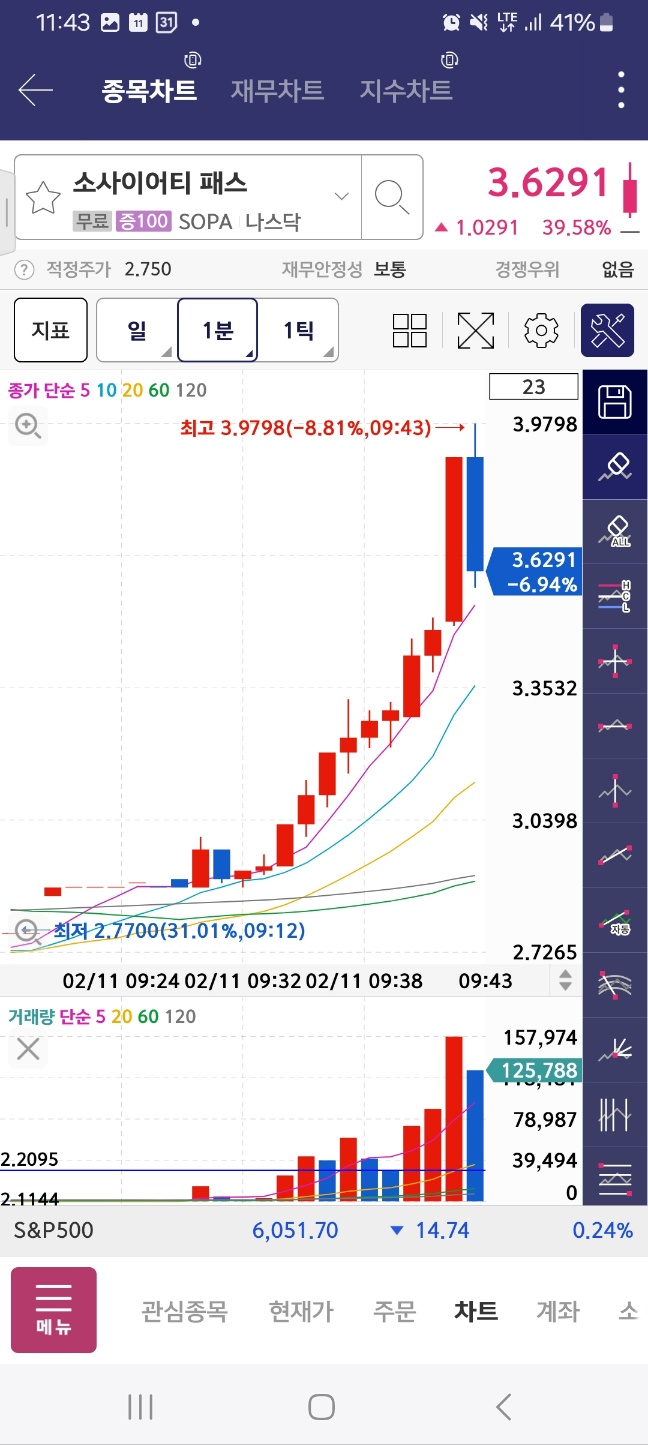Select the 1틱 tick interval
This screenshot has height=1445, width=648.
click(x=298, y=329)
